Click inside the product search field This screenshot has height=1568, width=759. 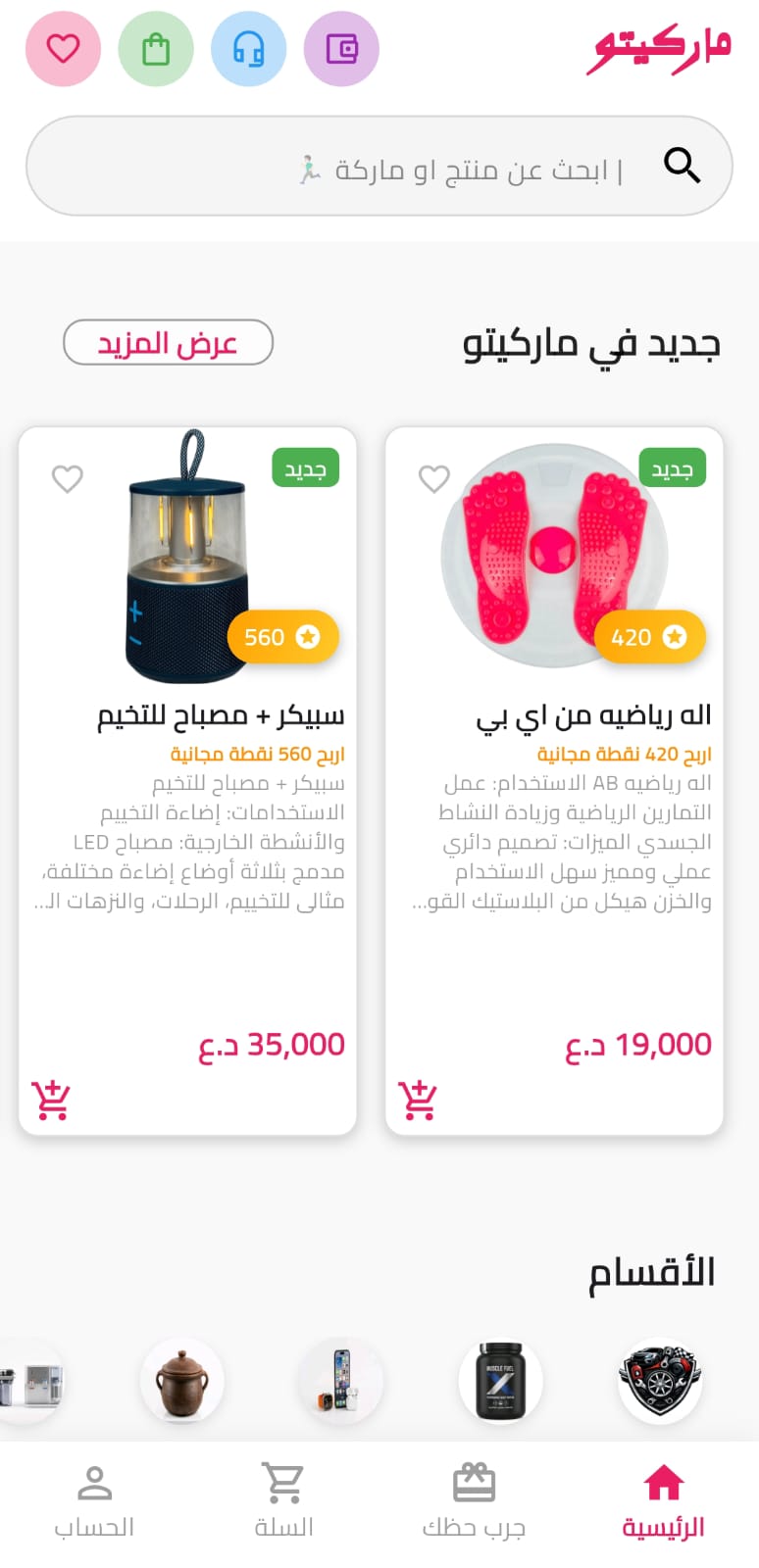coord(441,167)
